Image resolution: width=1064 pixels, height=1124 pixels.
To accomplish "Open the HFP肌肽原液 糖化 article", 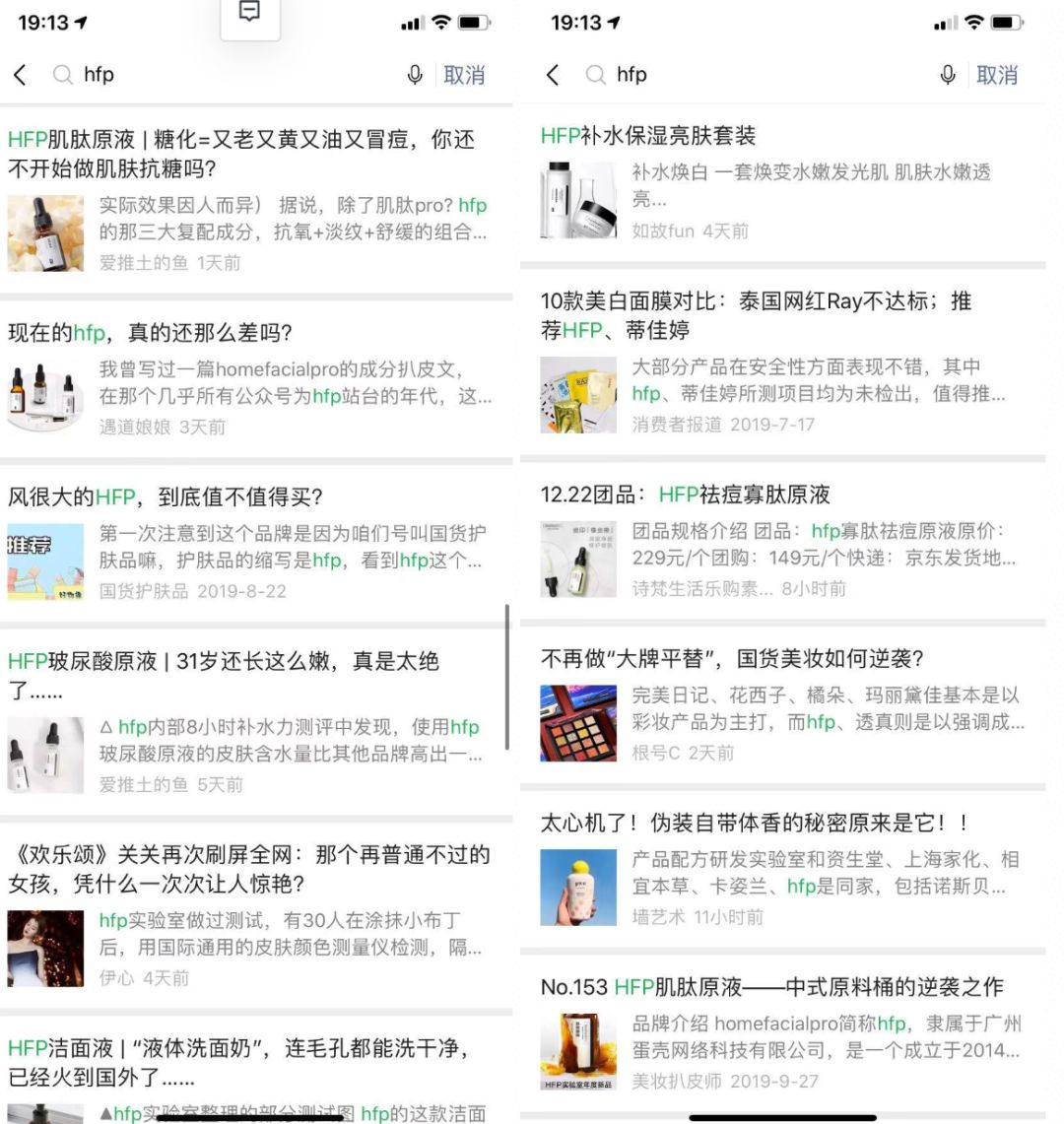I will click(x=241, y=154).
